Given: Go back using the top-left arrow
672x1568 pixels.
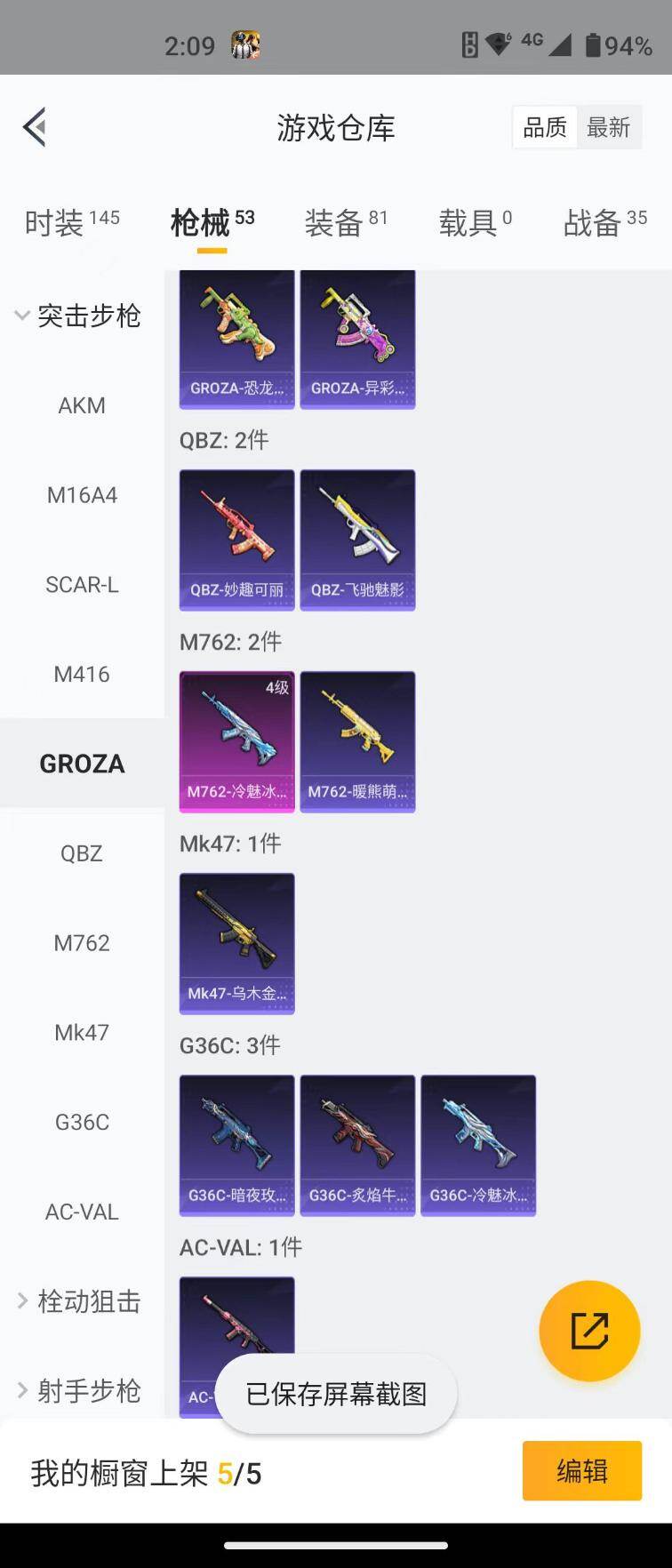Looking at the screenshot, I should 36,127.
